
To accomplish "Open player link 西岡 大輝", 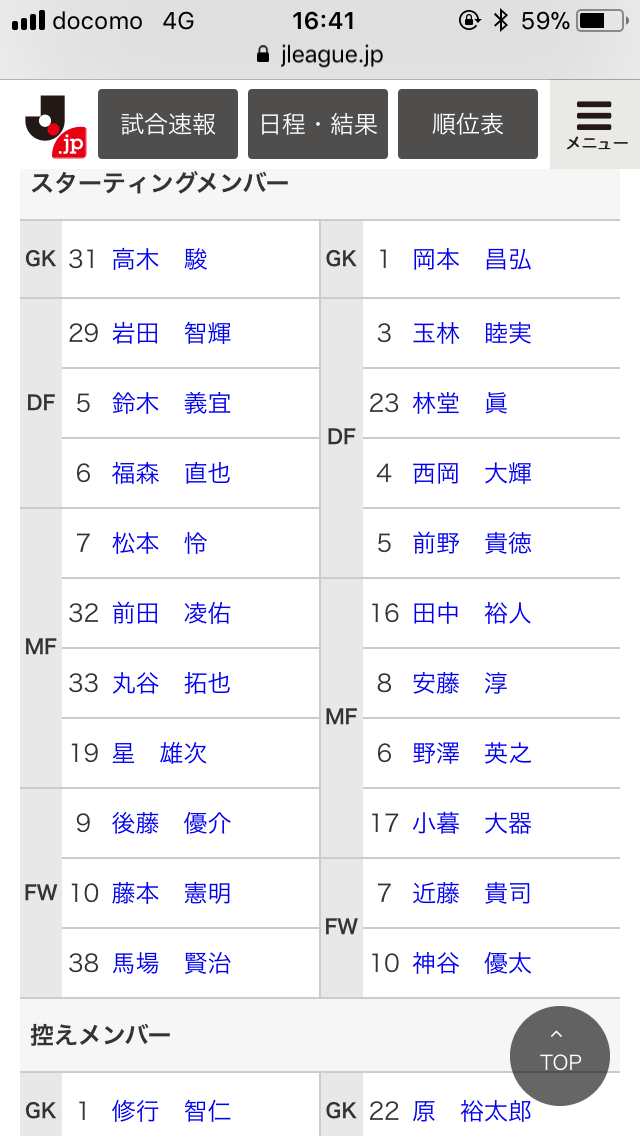I will 472,473.
